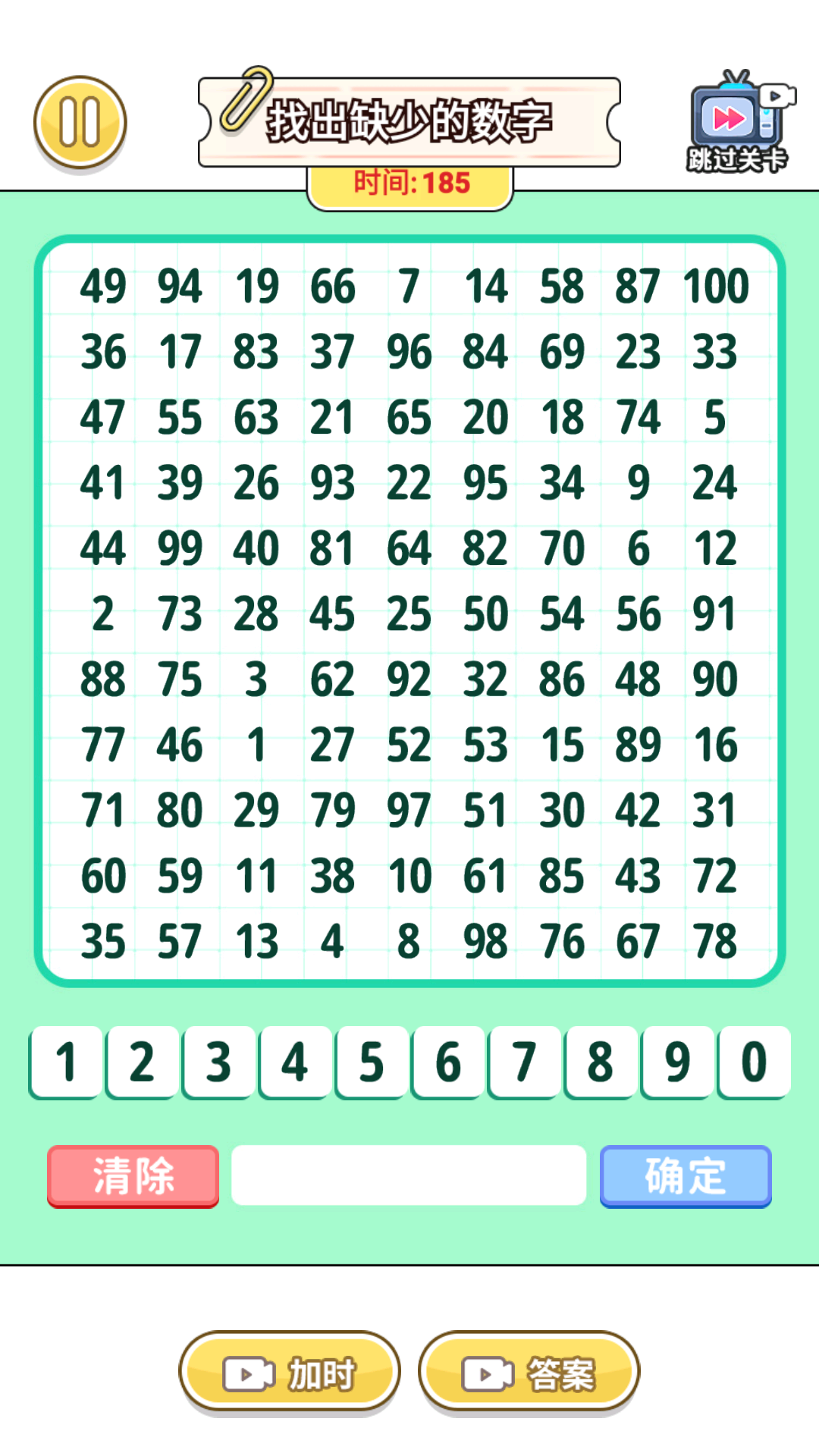The image size is (819, 1456).
Task: Enter digit 6 on the keypad
Action: [x=448, y=1062]
